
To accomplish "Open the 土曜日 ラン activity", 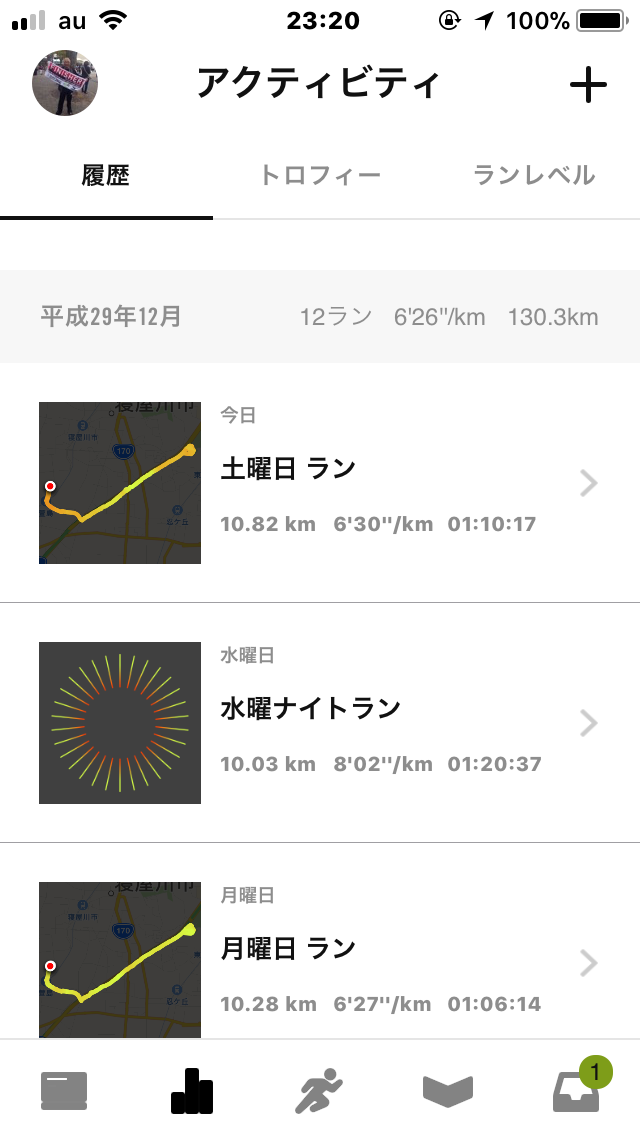I will pyautogui.click(x=320, y=483).
